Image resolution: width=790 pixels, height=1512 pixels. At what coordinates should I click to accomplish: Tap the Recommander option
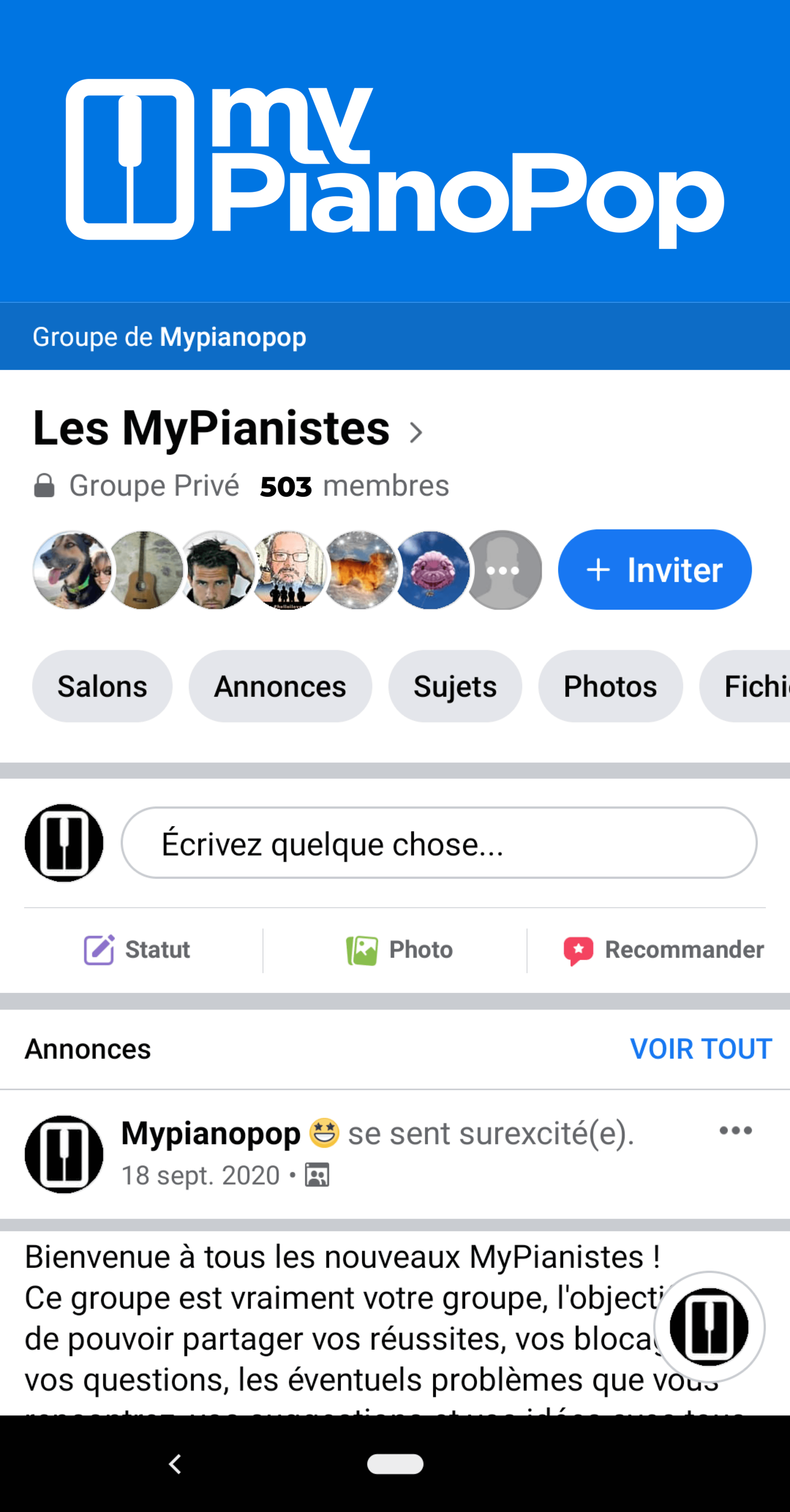(x=664, y=950)
